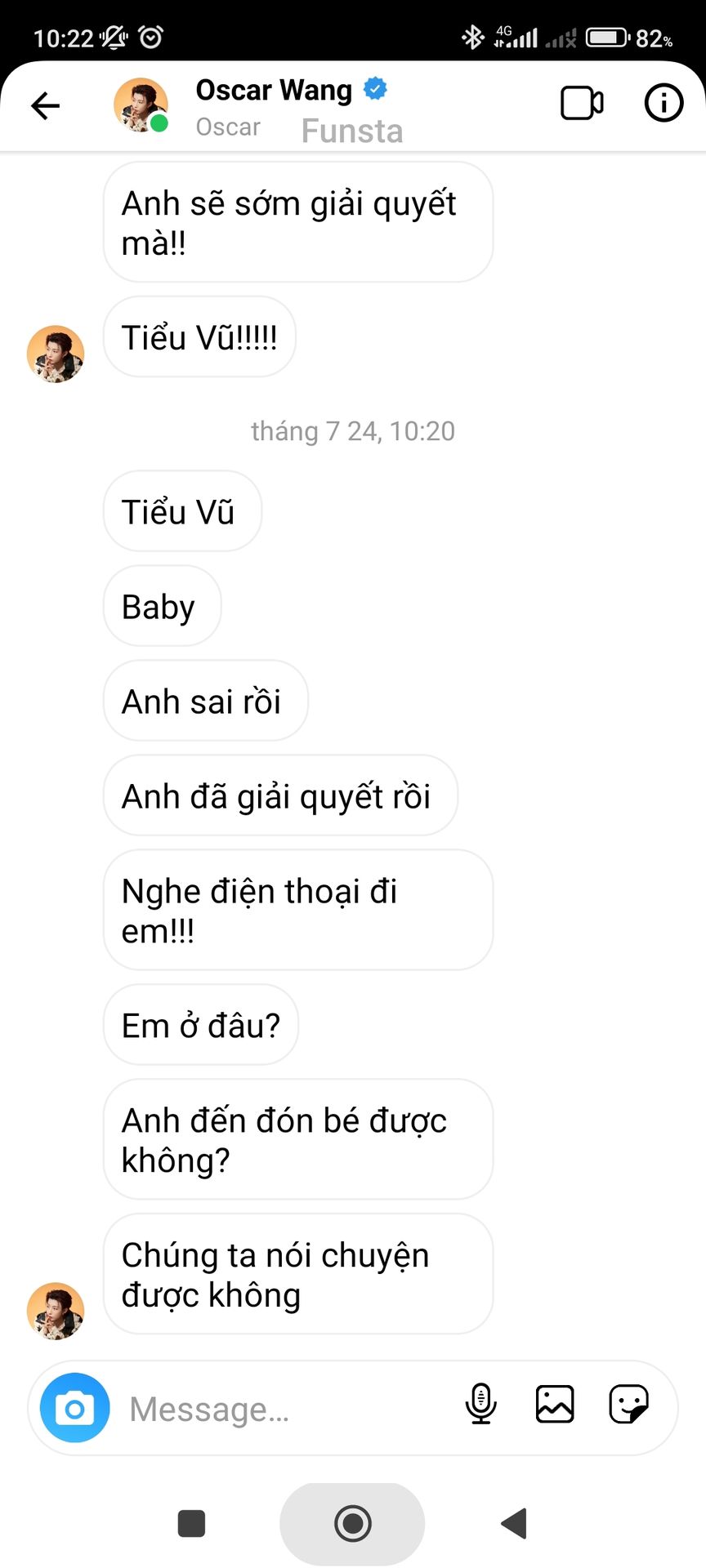The image size is (706, 1568).
Task: Tap system back navigation button
Action: pos(514,1523)
